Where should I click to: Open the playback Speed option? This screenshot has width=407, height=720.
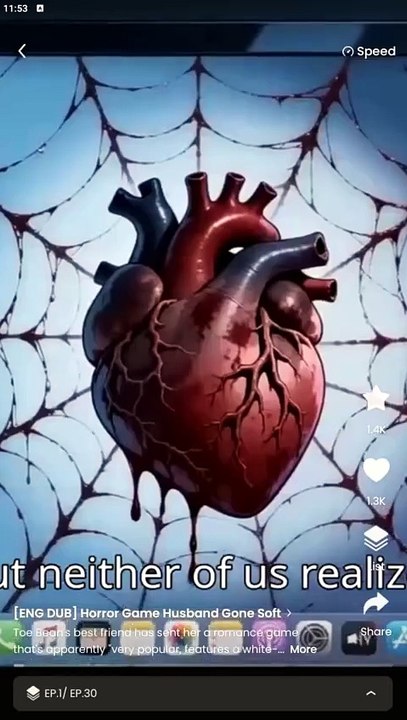tap(369, 51)
